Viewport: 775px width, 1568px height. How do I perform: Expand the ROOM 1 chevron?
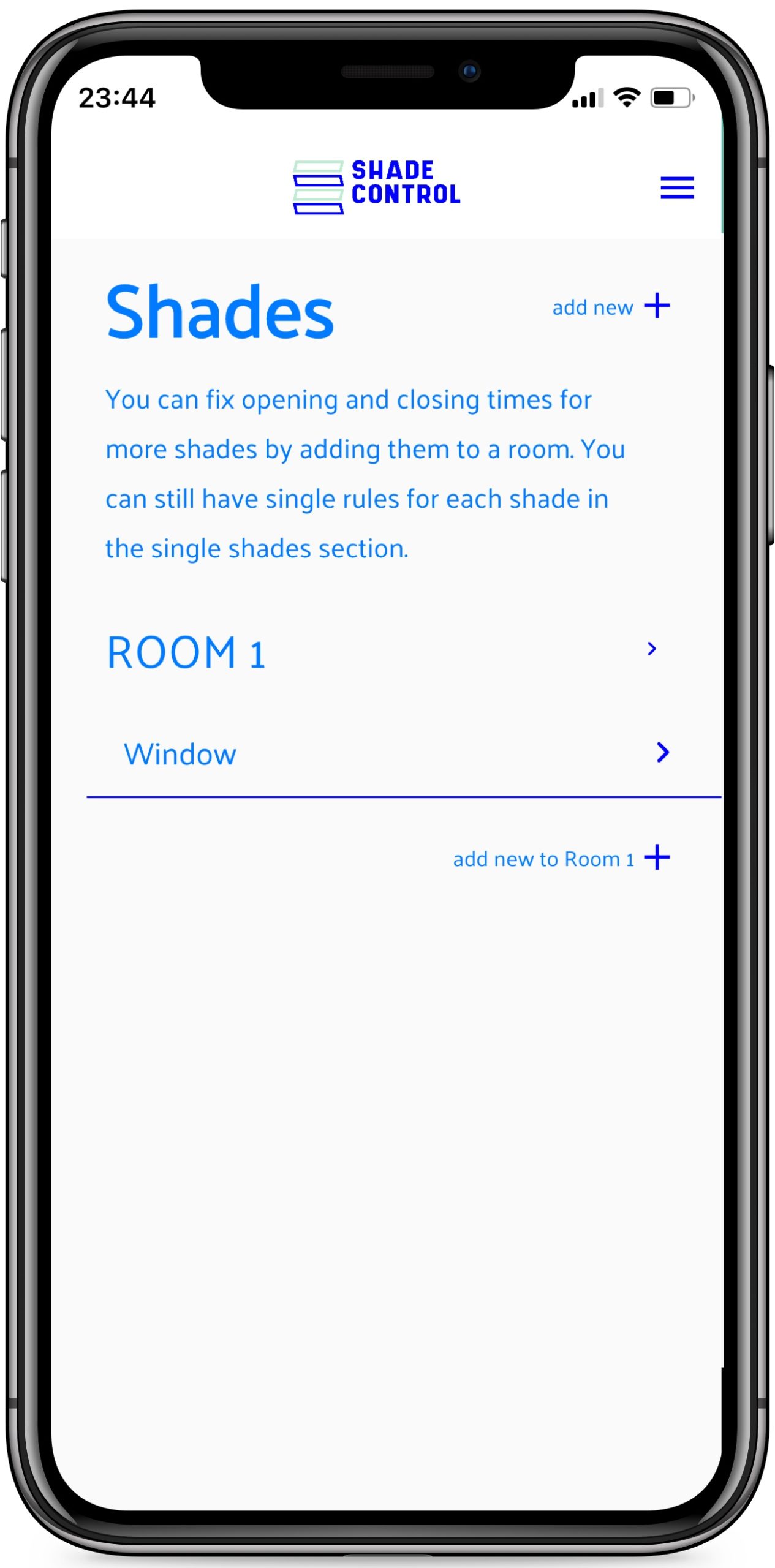[x=651, y=649]
